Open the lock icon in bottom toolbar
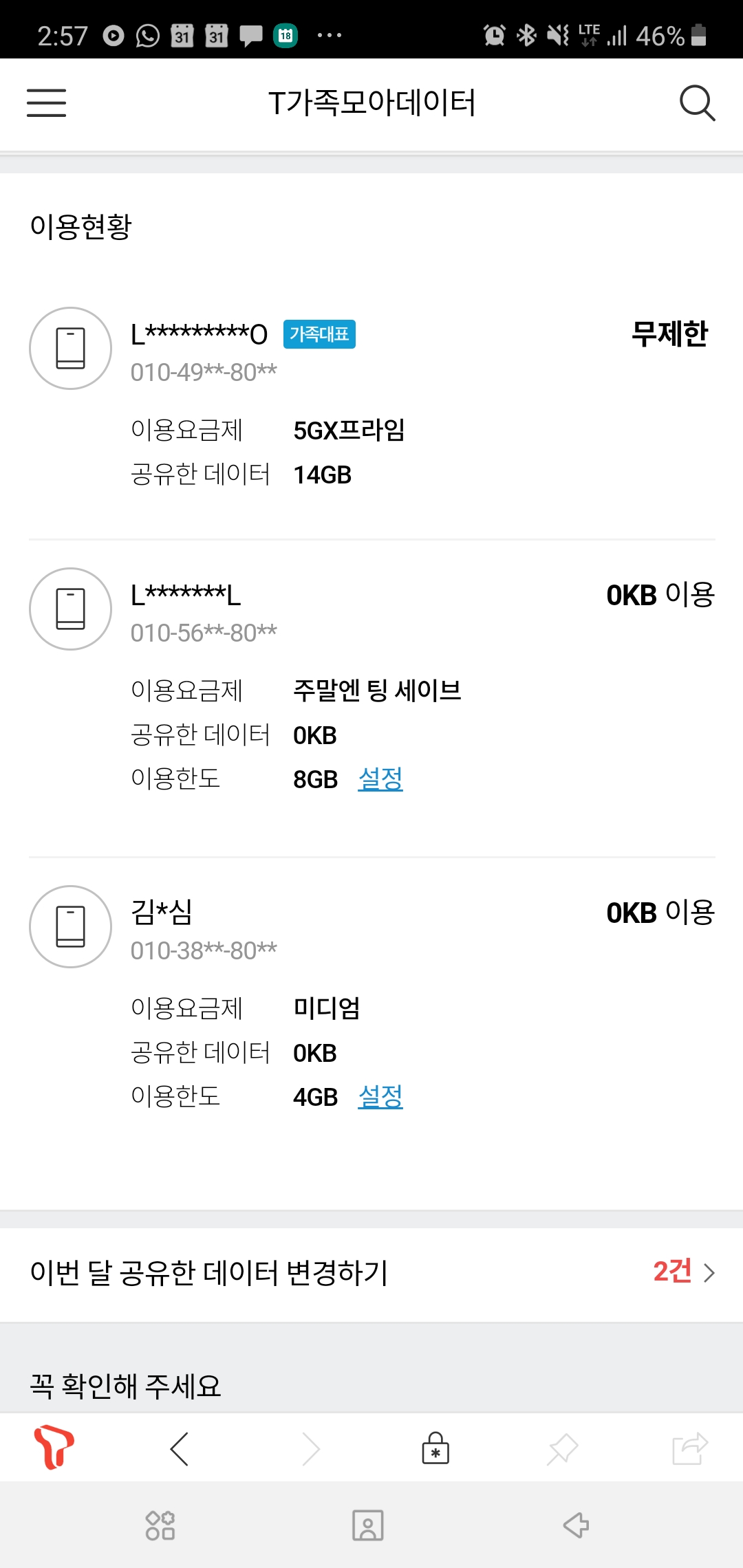 pyautogui.click(x=435, y=1448)
